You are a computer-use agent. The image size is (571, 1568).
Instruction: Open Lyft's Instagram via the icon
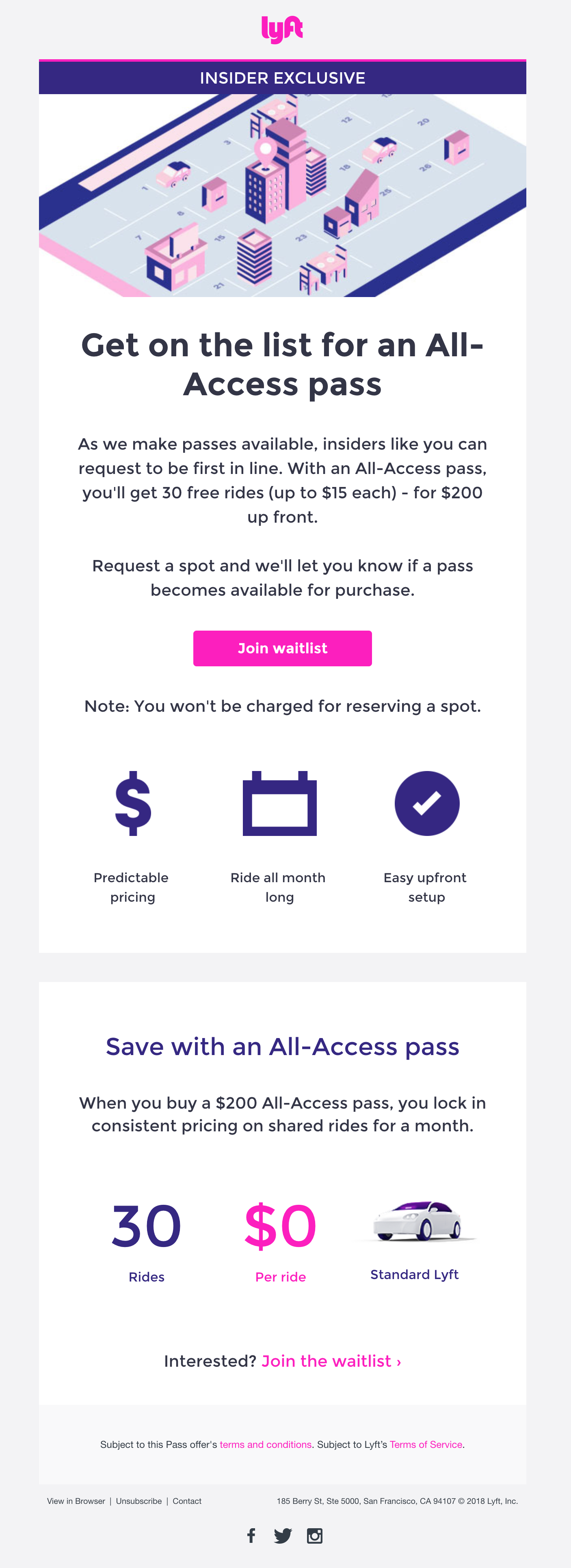[x=314, y=1536]
